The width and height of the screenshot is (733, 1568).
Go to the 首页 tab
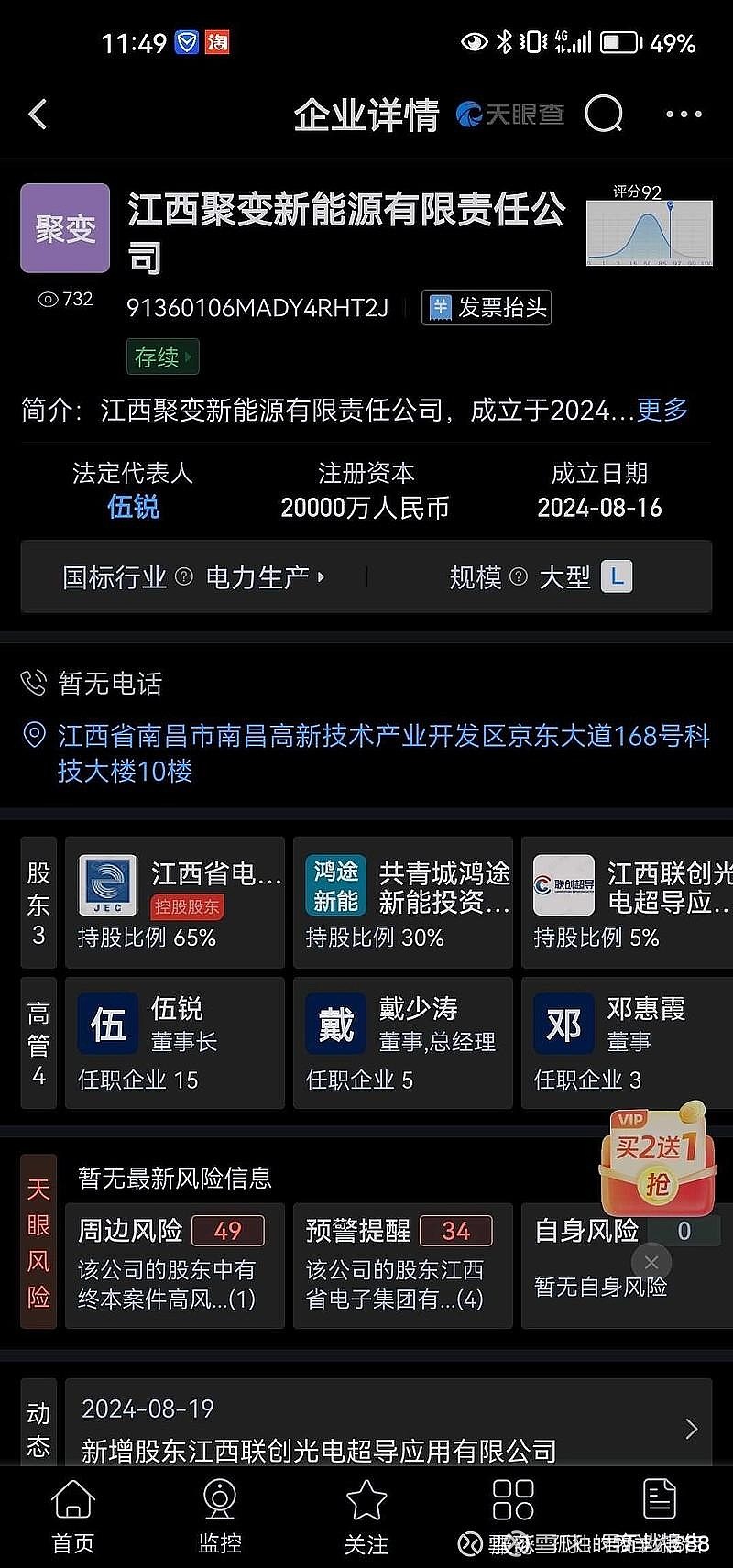coord(73,1516)
